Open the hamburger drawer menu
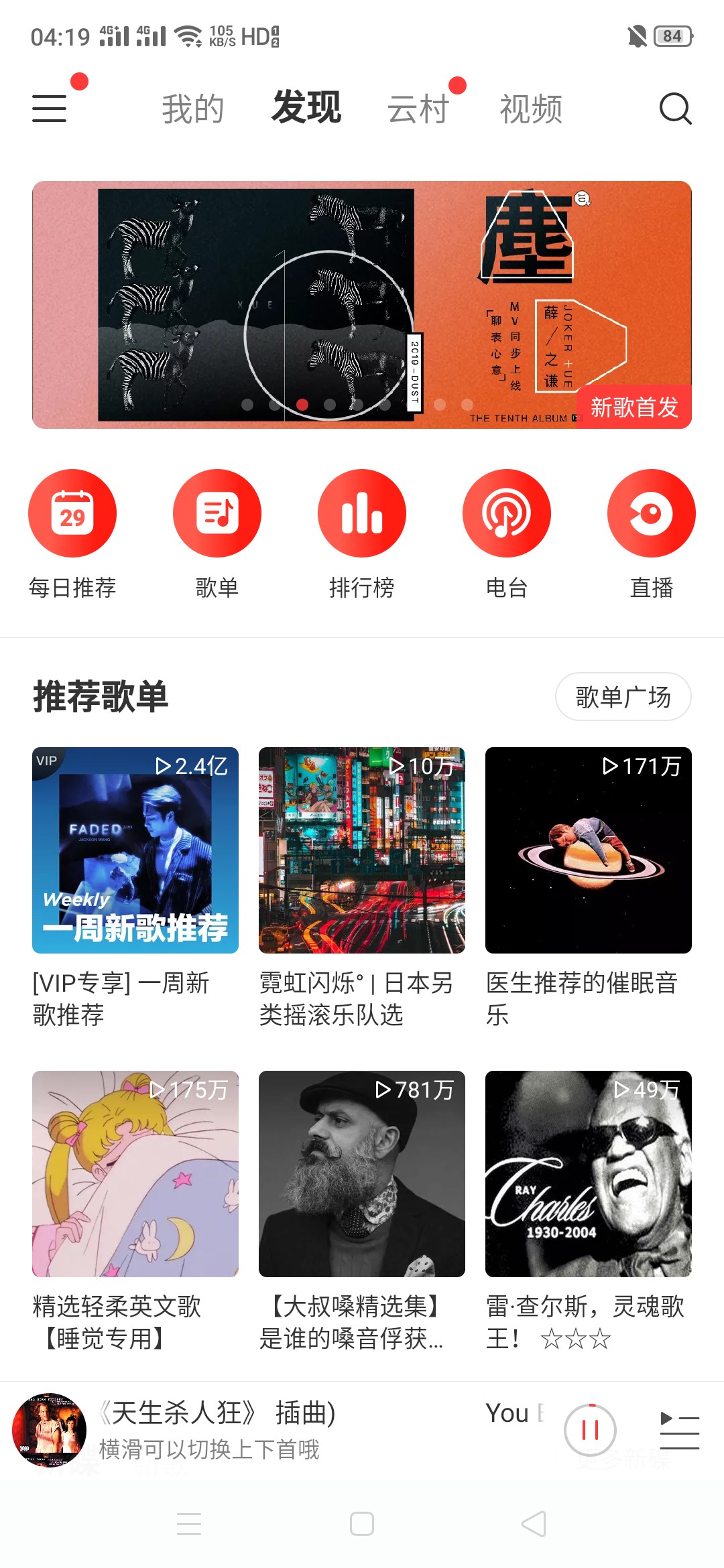This screenshot has width=724, height=1568. tap(50, 109)
